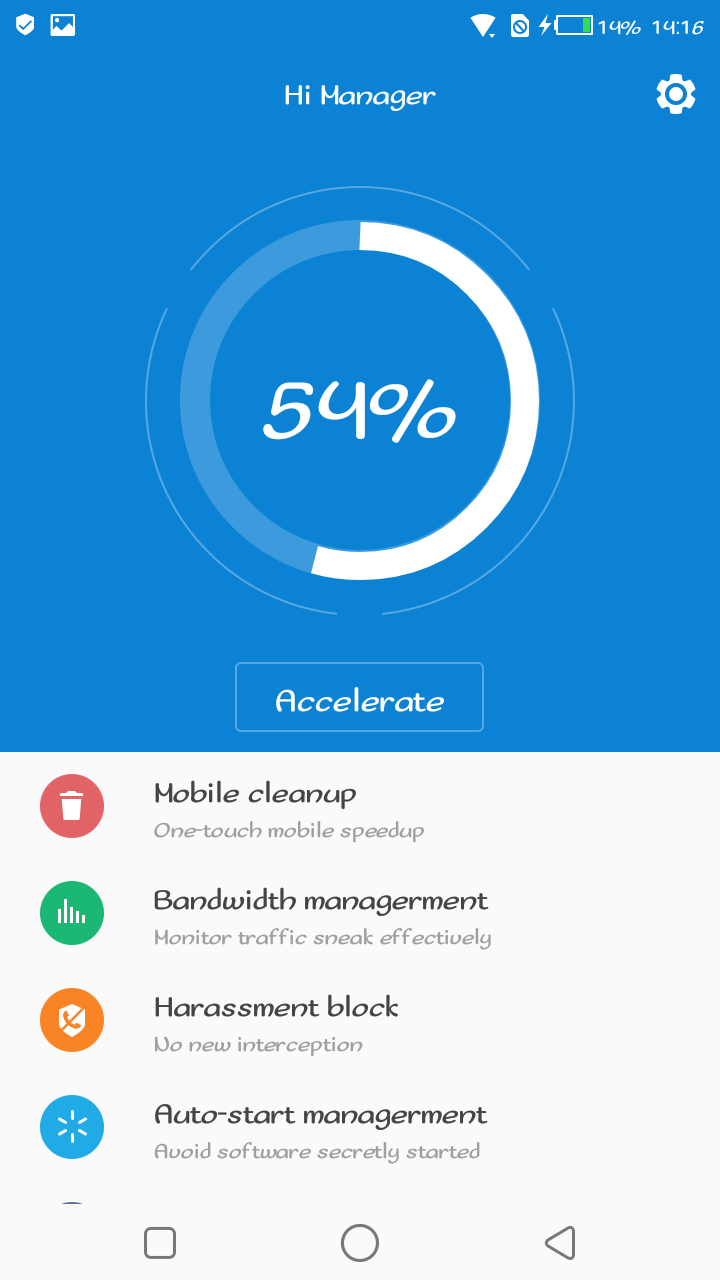Open Auto-start managerment settings
The width and height of the screenshot is (720, 1280).
[320, 1127]
